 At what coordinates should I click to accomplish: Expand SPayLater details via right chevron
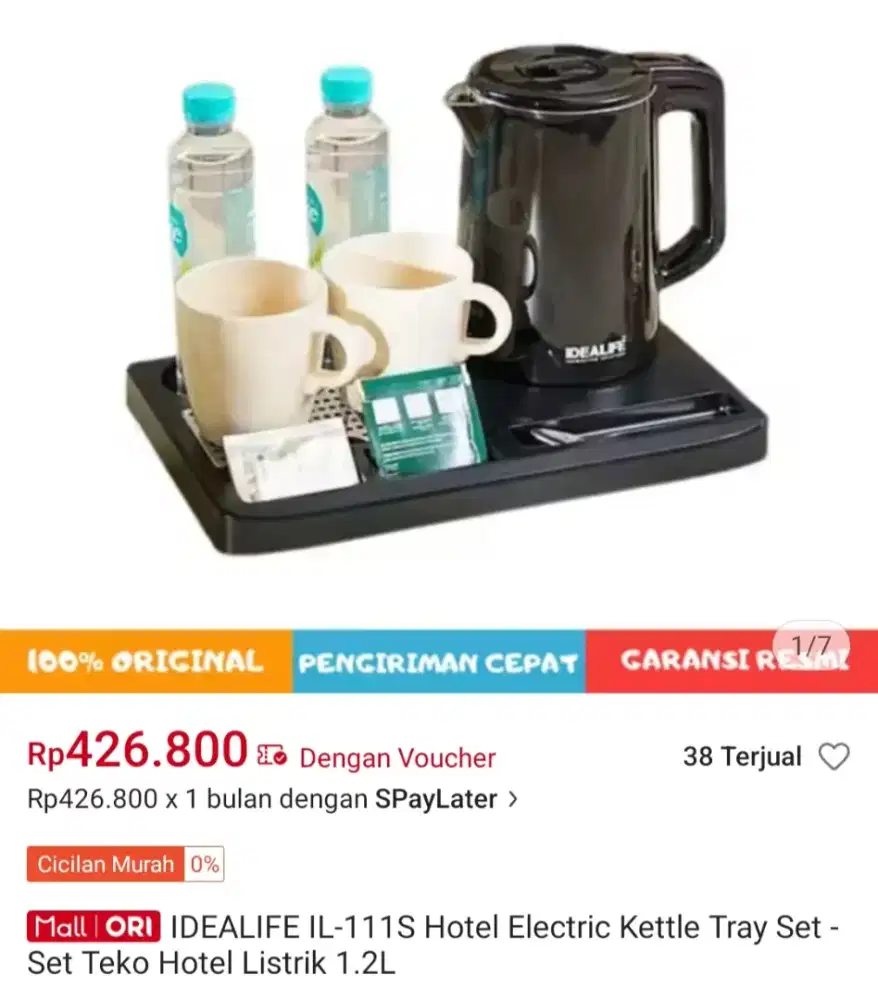pos(514,799)
